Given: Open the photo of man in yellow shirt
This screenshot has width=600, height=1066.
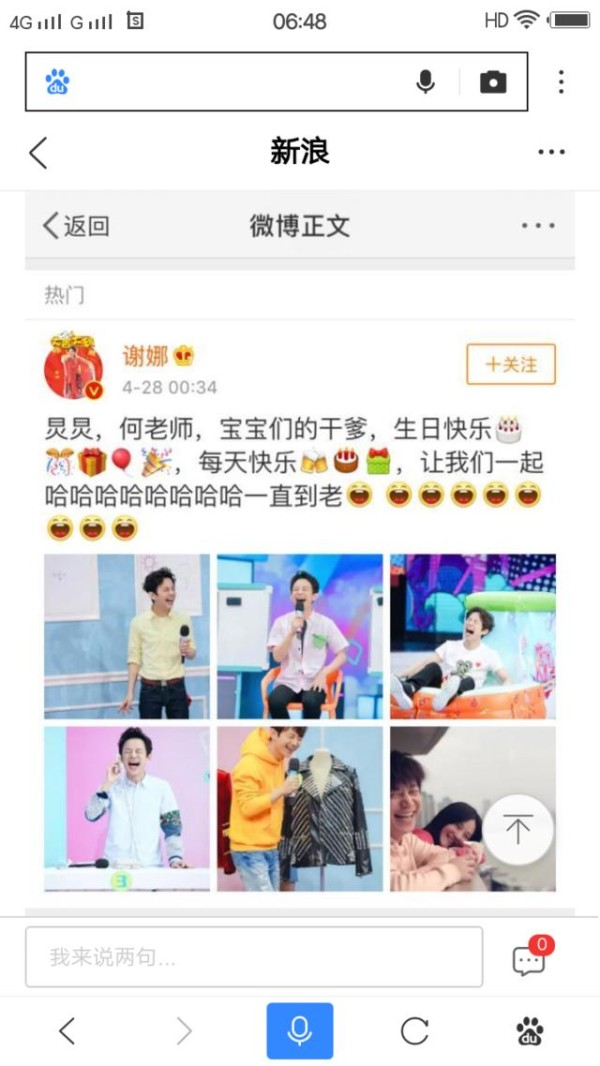Looking at the screenshot, I should [127, 636].
